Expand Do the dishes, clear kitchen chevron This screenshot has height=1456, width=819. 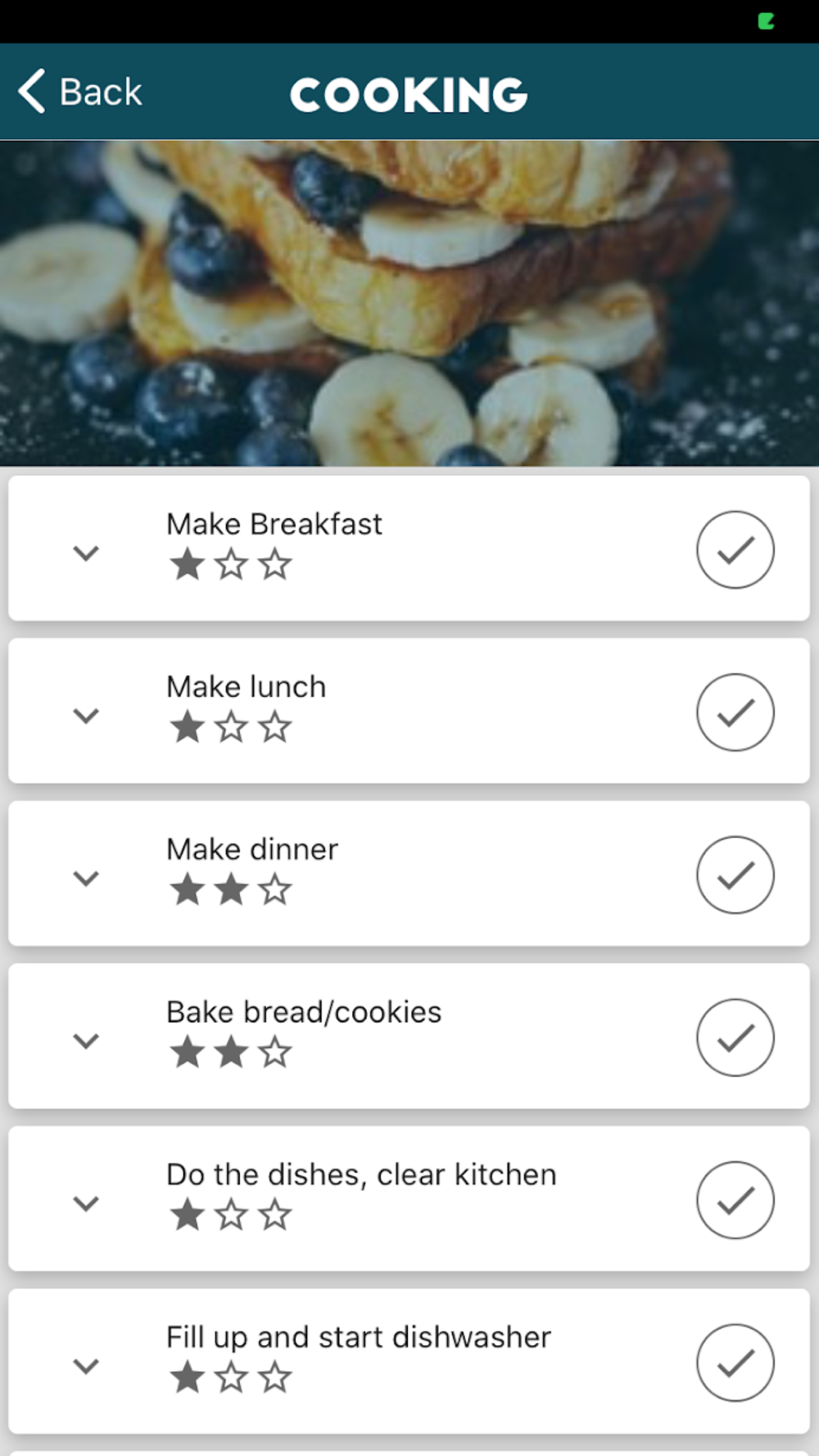pos(86,1203)
